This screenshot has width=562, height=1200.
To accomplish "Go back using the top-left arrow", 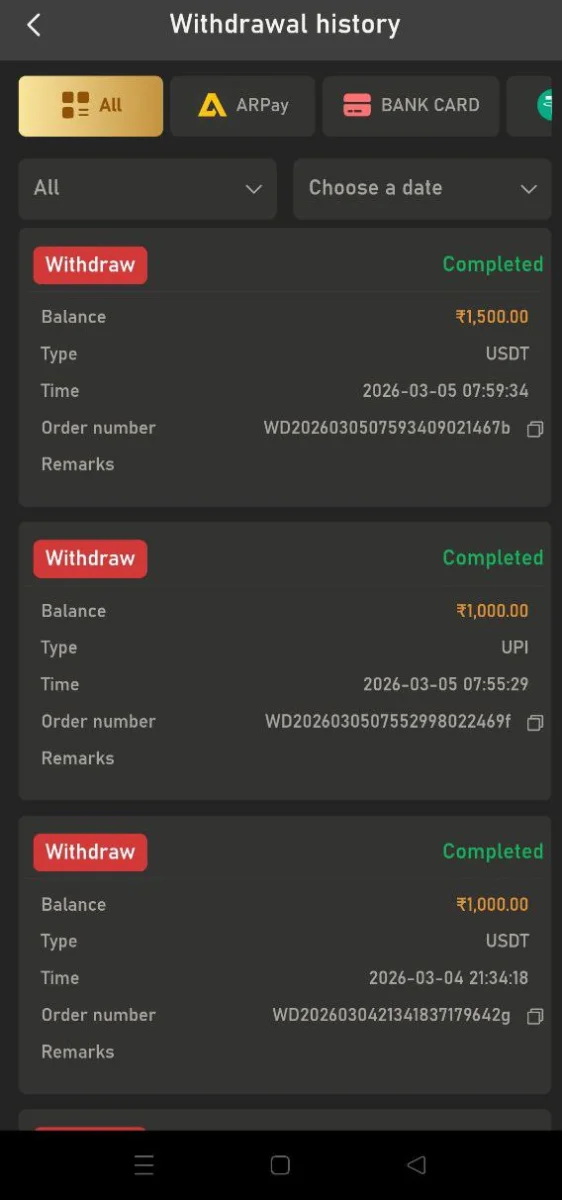I will (34, 25).
